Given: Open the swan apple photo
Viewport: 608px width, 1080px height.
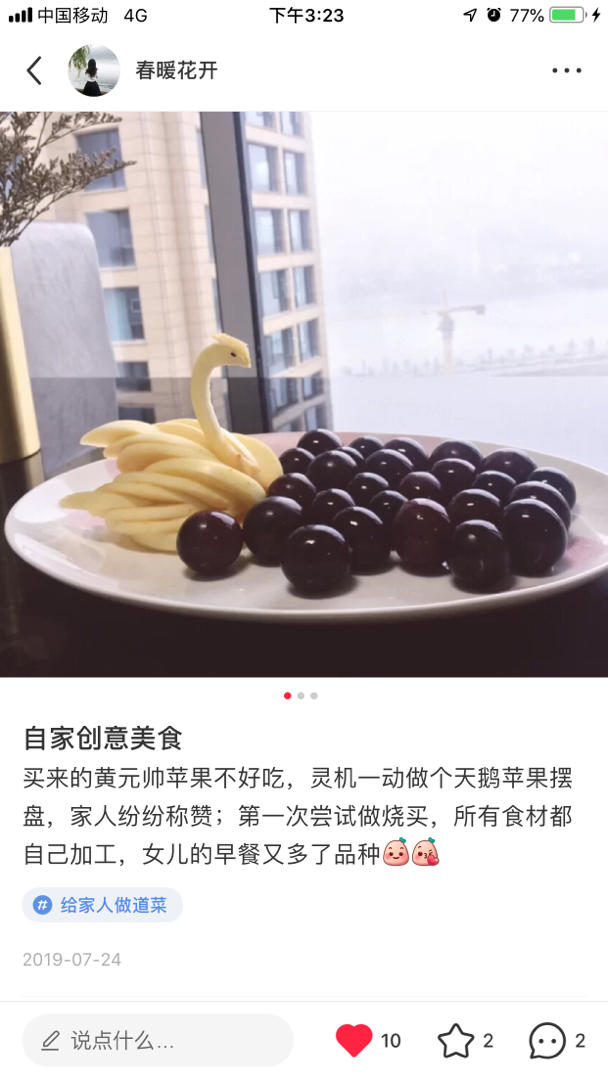Looking at the screenshot, I should coord(304,394).
